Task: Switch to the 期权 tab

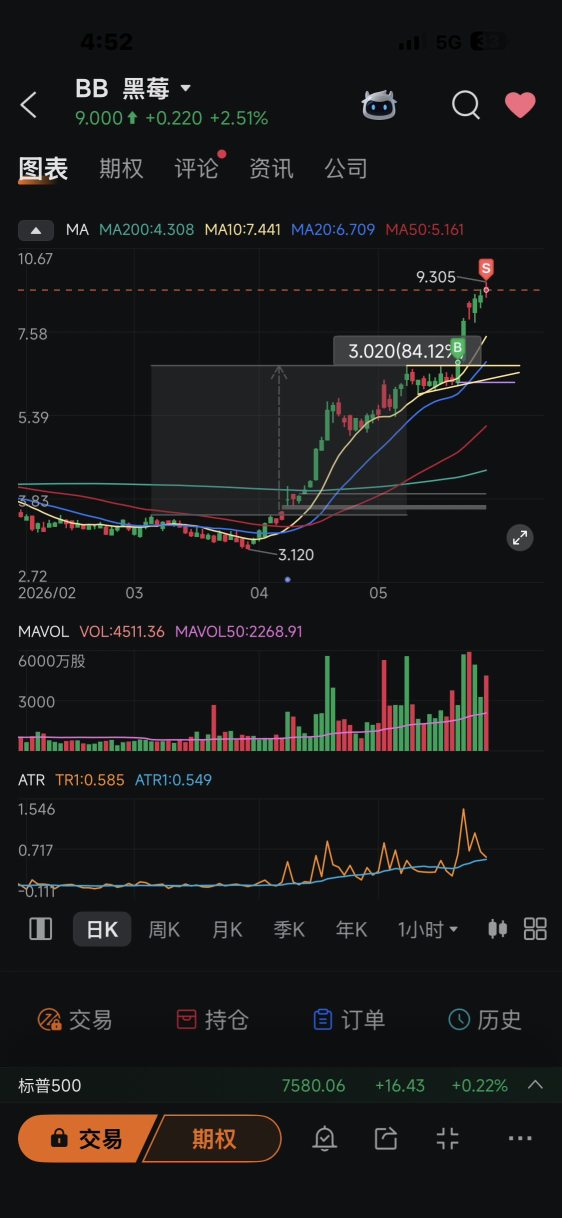Action: click(x=121, y=169)
